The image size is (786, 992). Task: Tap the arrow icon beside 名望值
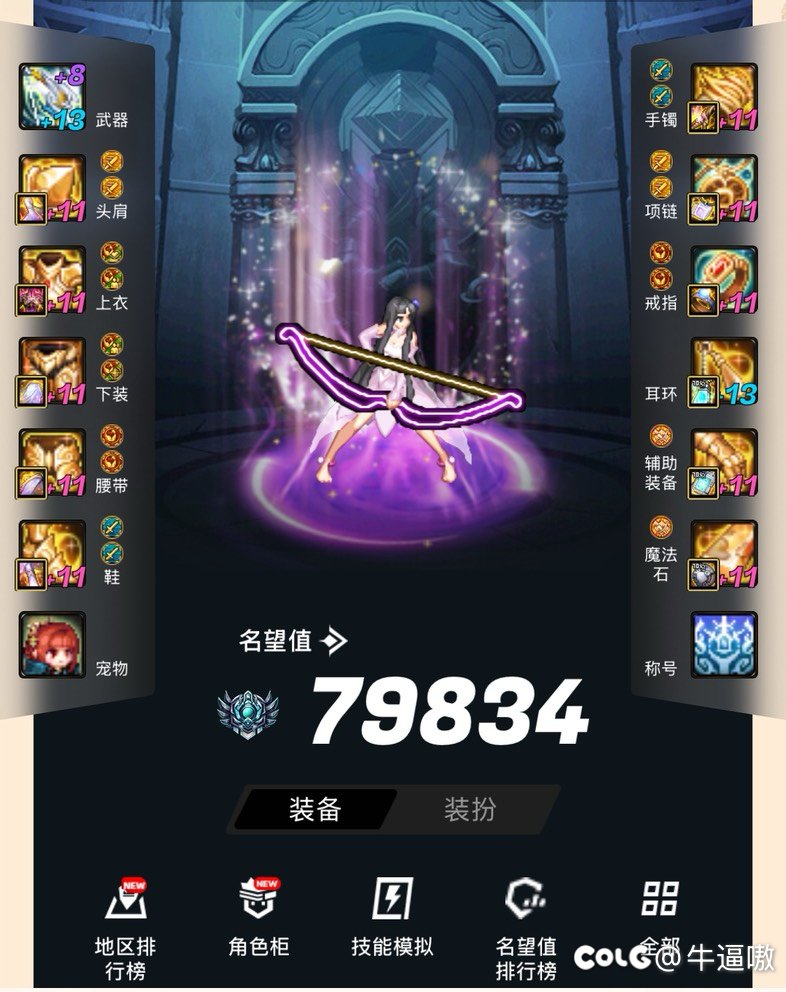click(335, 641)
